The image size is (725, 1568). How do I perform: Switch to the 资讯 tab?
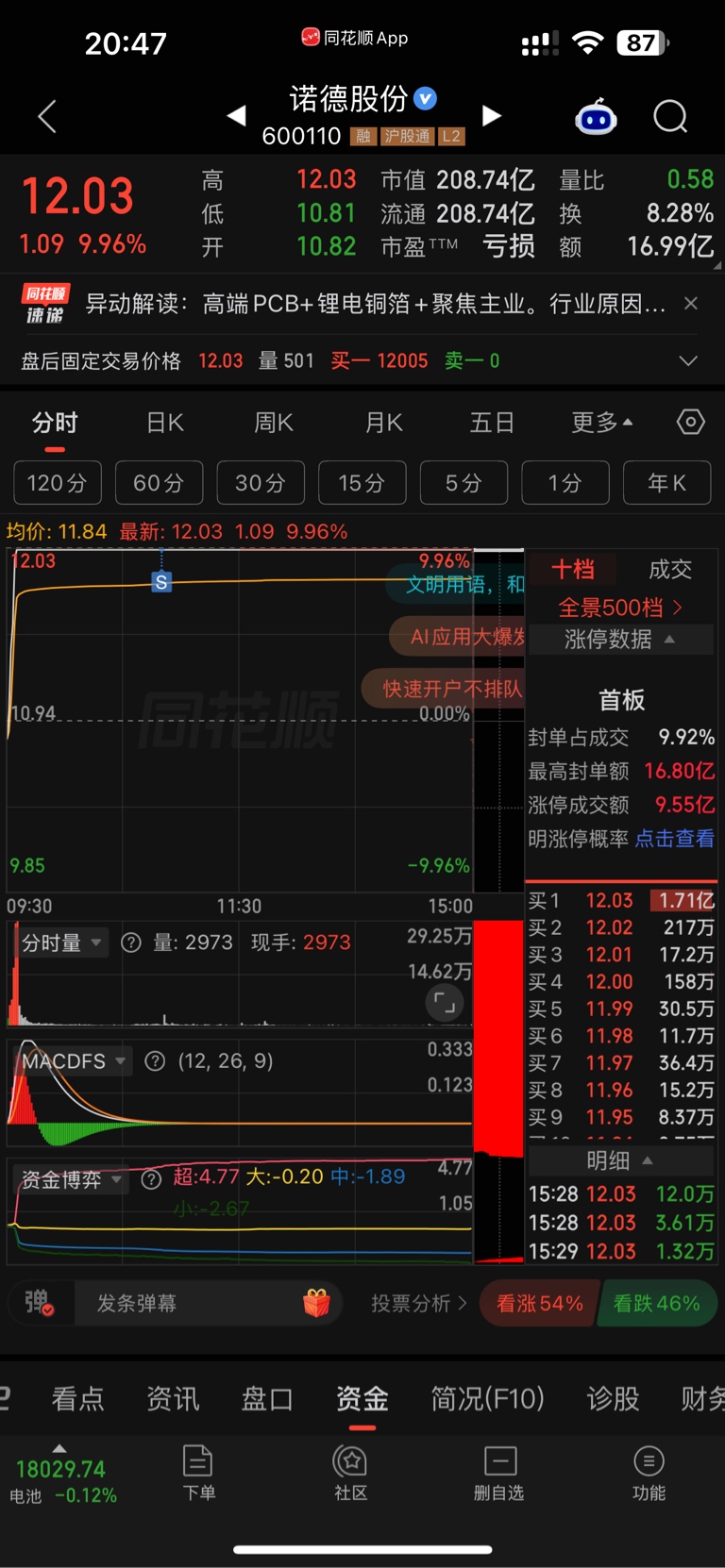pyautogui.click(x=173, y=1398)
